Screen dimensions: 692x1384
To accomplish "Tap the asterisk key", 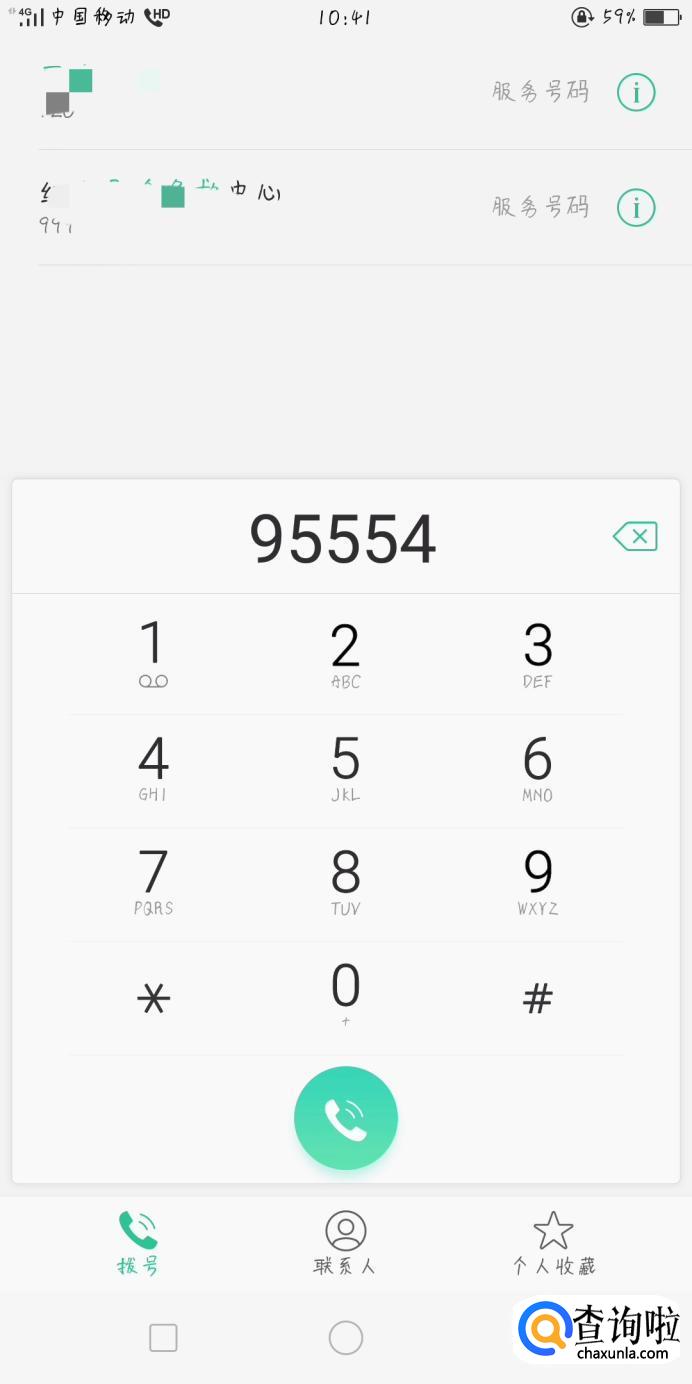I will pos(153,998).
